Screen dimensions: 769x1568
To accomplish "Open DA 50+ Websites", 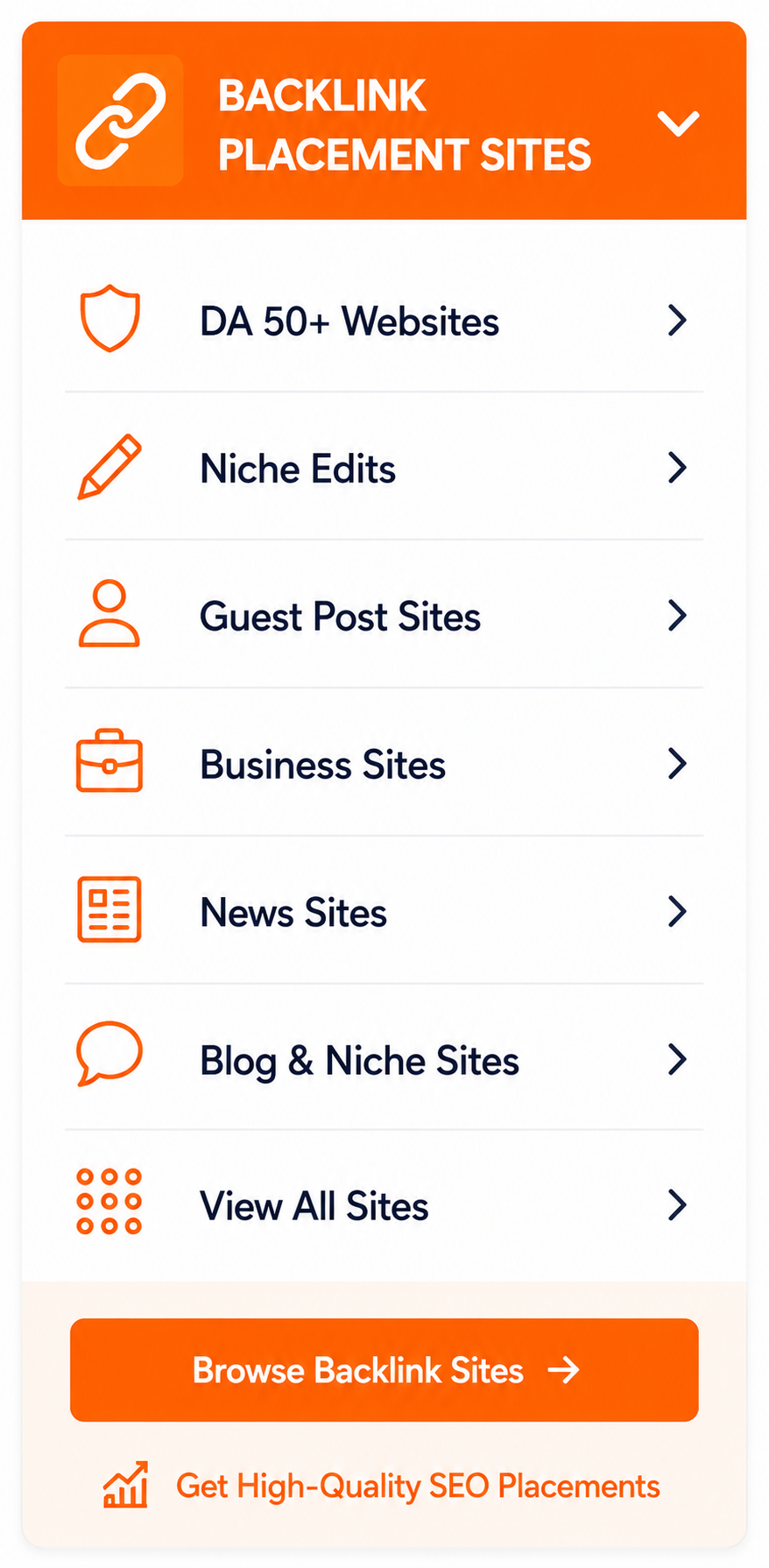I will [x=384, y=321].
